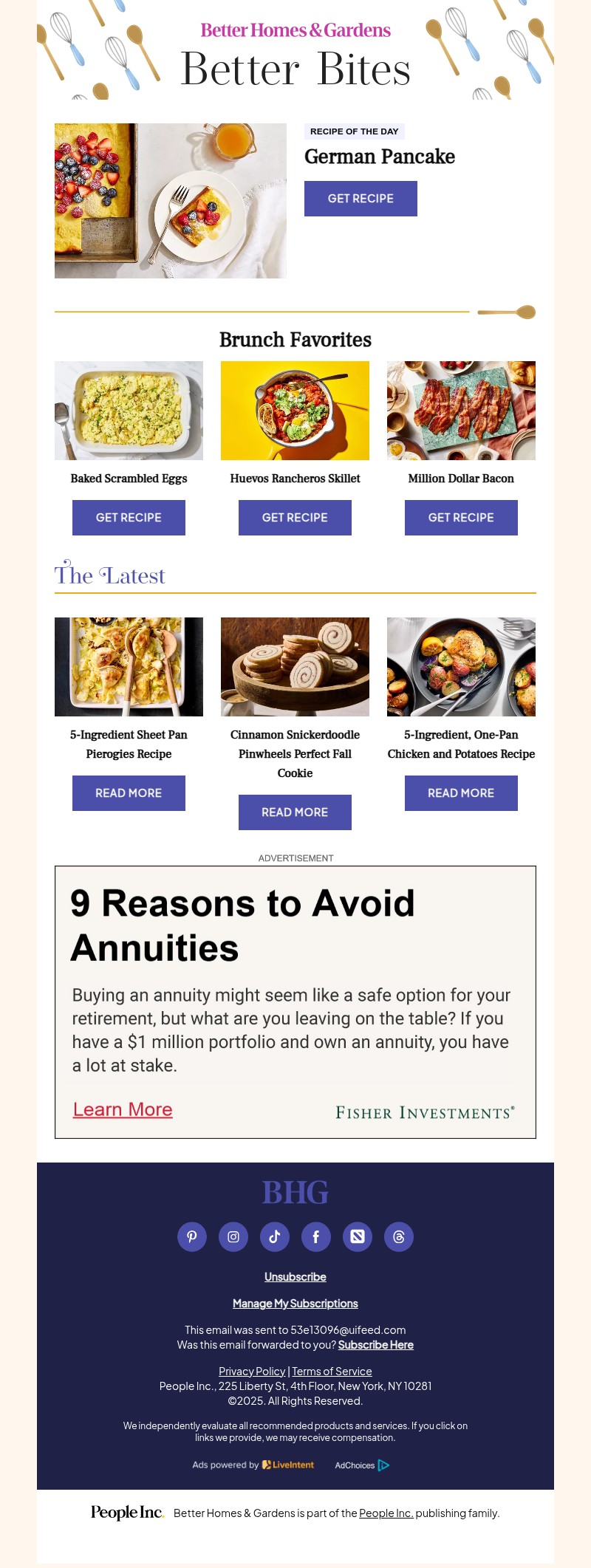View the Privacy Policy
The height and width of the screenshot is (1568, 591).
[x=252, y=1371]
